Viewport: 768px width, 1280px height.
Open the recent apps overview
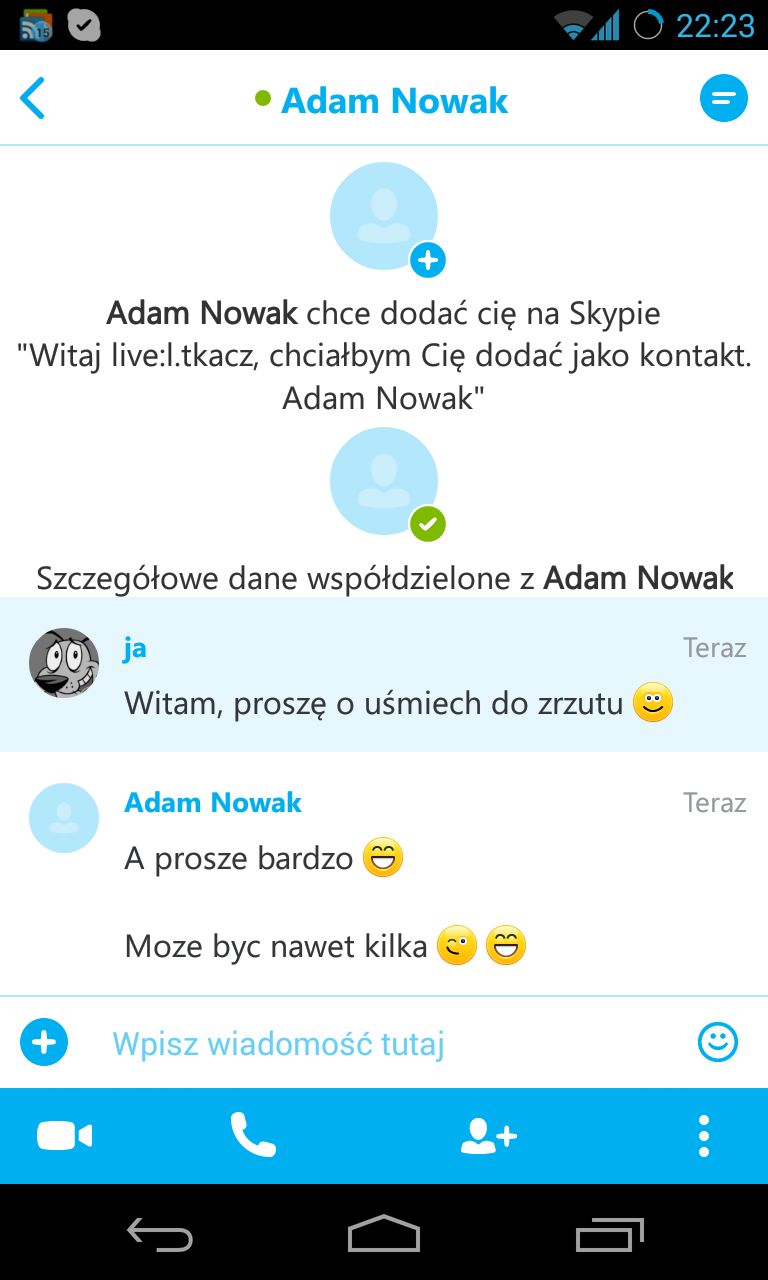pos(610,1234)
